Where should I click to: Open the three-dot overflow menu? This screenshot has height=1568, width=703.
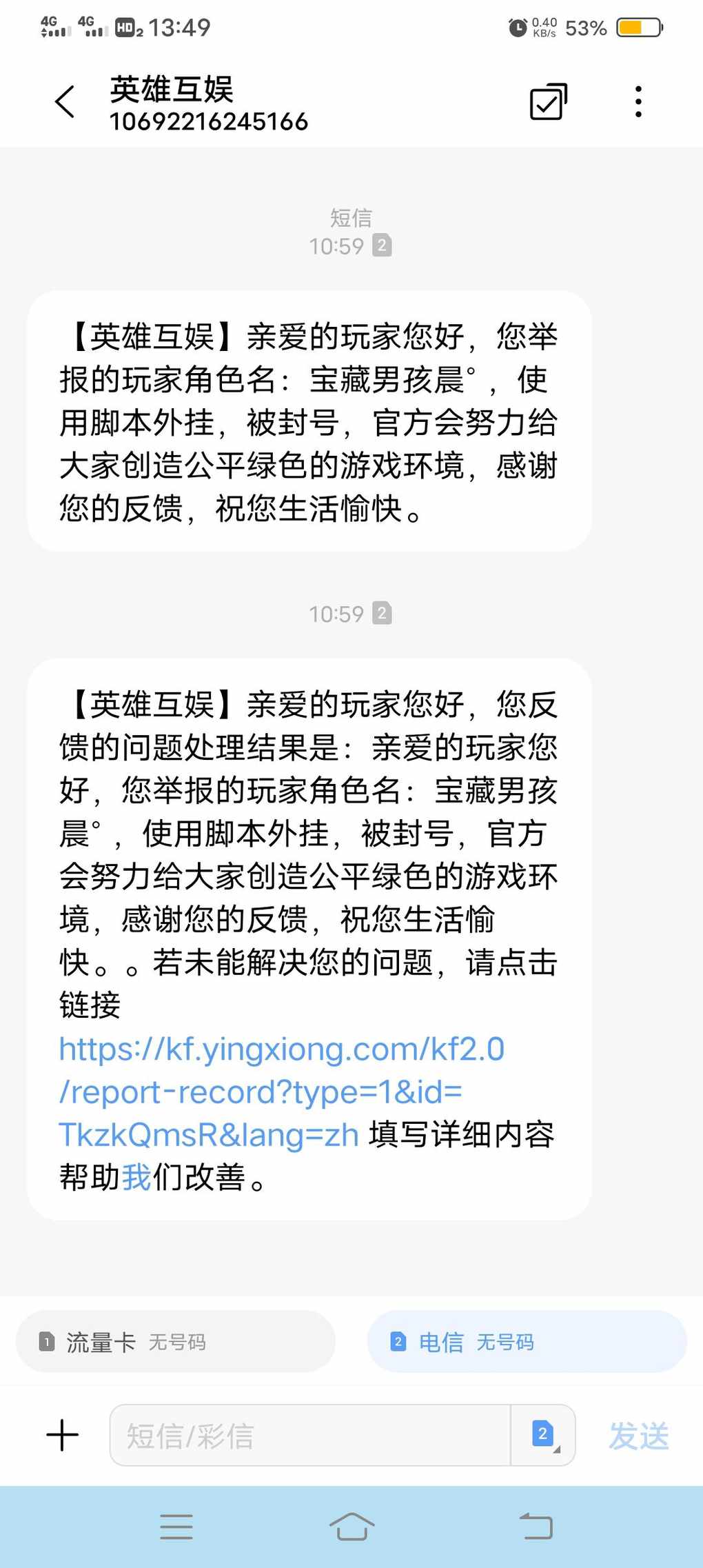click(x=639, y=102)
